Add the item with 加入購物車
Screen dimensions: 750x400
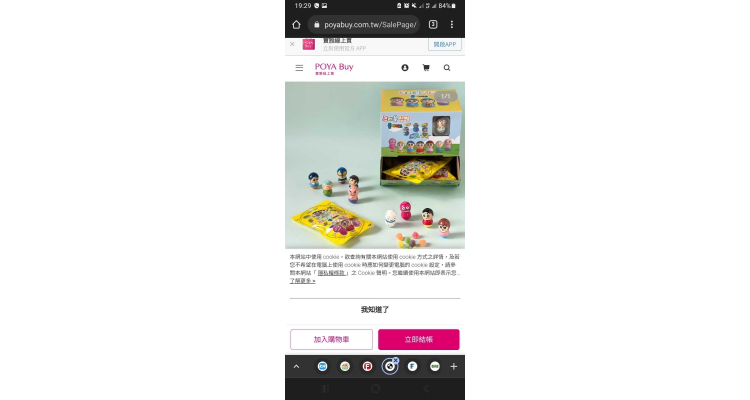click(330, 339)
